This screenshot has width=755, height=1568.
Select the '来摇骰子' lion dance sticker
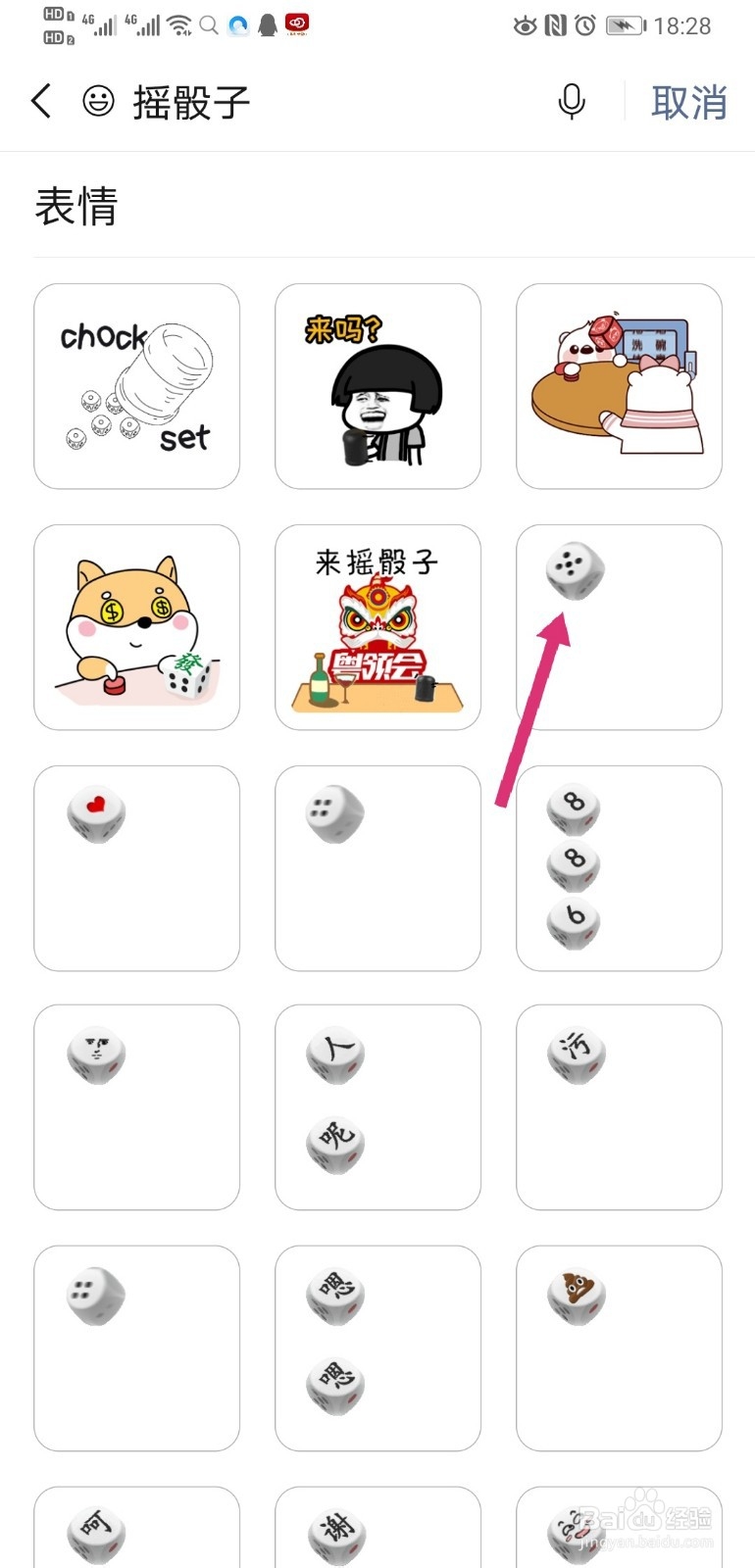(377, 626)
